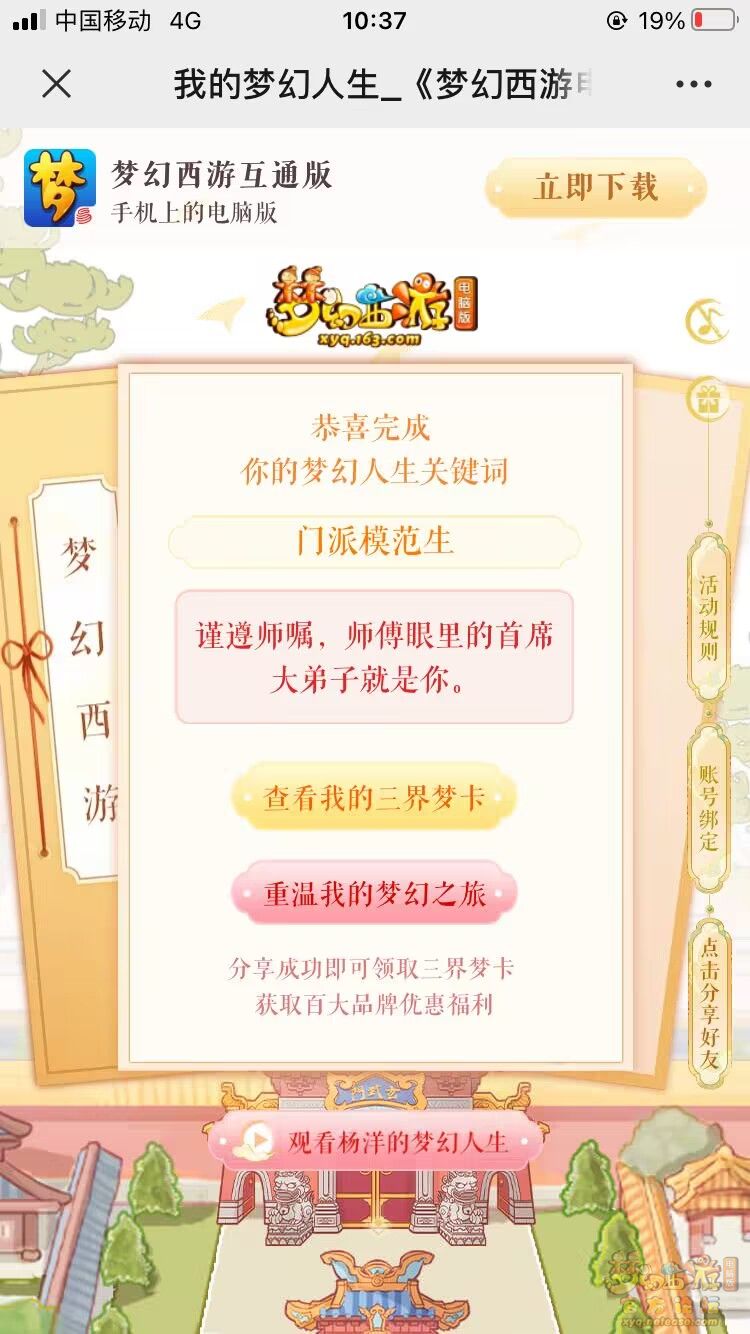
Task: Toggle the background music icon
Action: pos(706,322)
